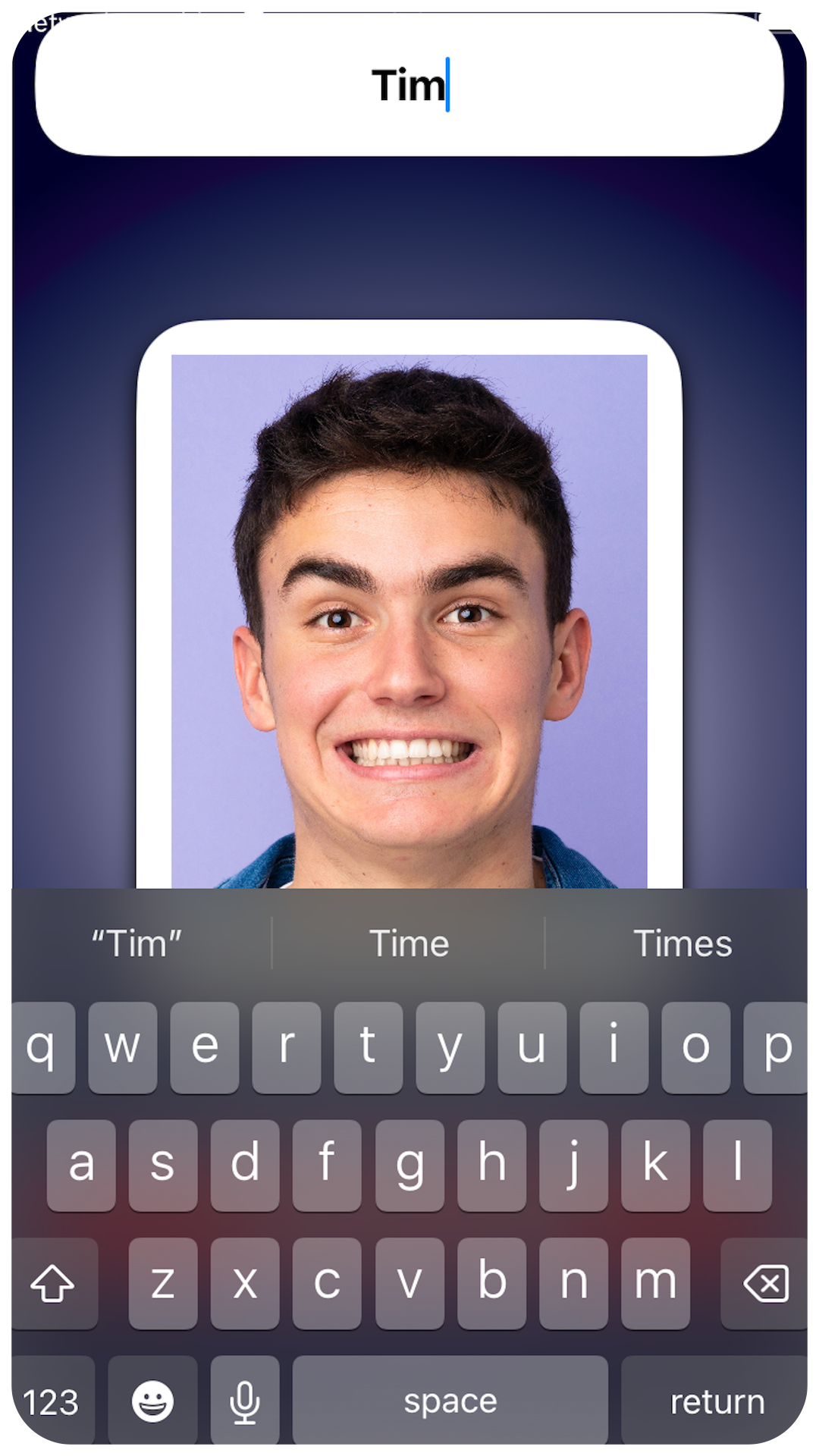The image size is (819, 1456).
Task: Keep the quoted "Tim" suggestion
Action: point(136,944)
